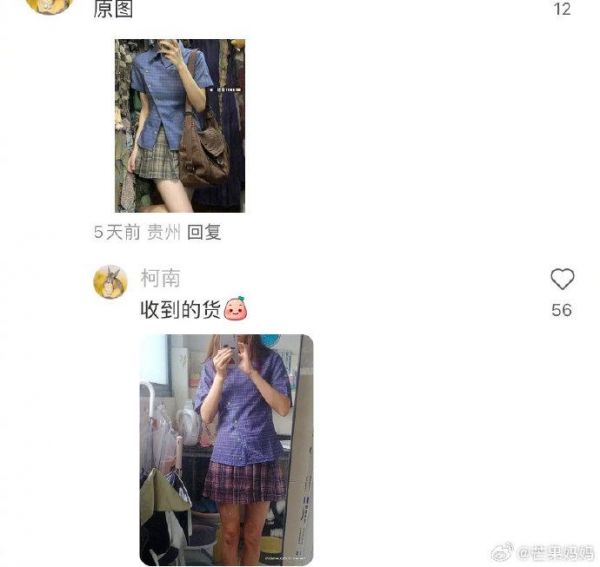This screenshot has height=567, width=600.
Task: Tap the username 柯南
Action: (x=160, y=279)
